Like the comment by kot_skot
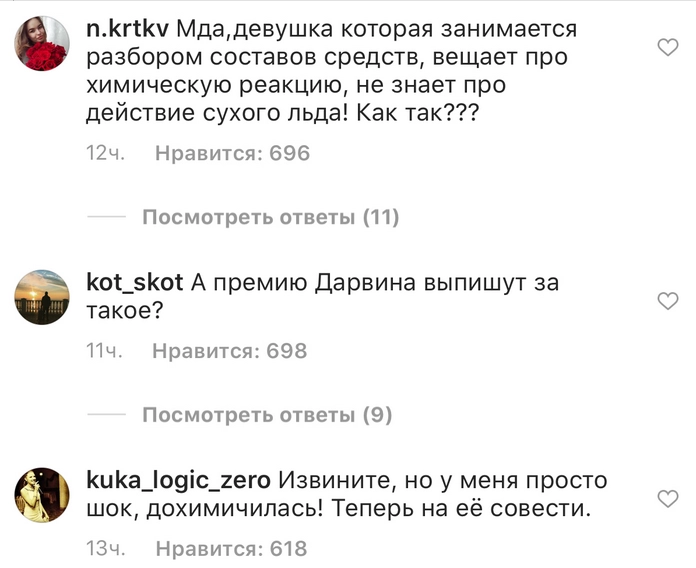The width and height of the screenshot is (696, 568). [x=667, y=299]
